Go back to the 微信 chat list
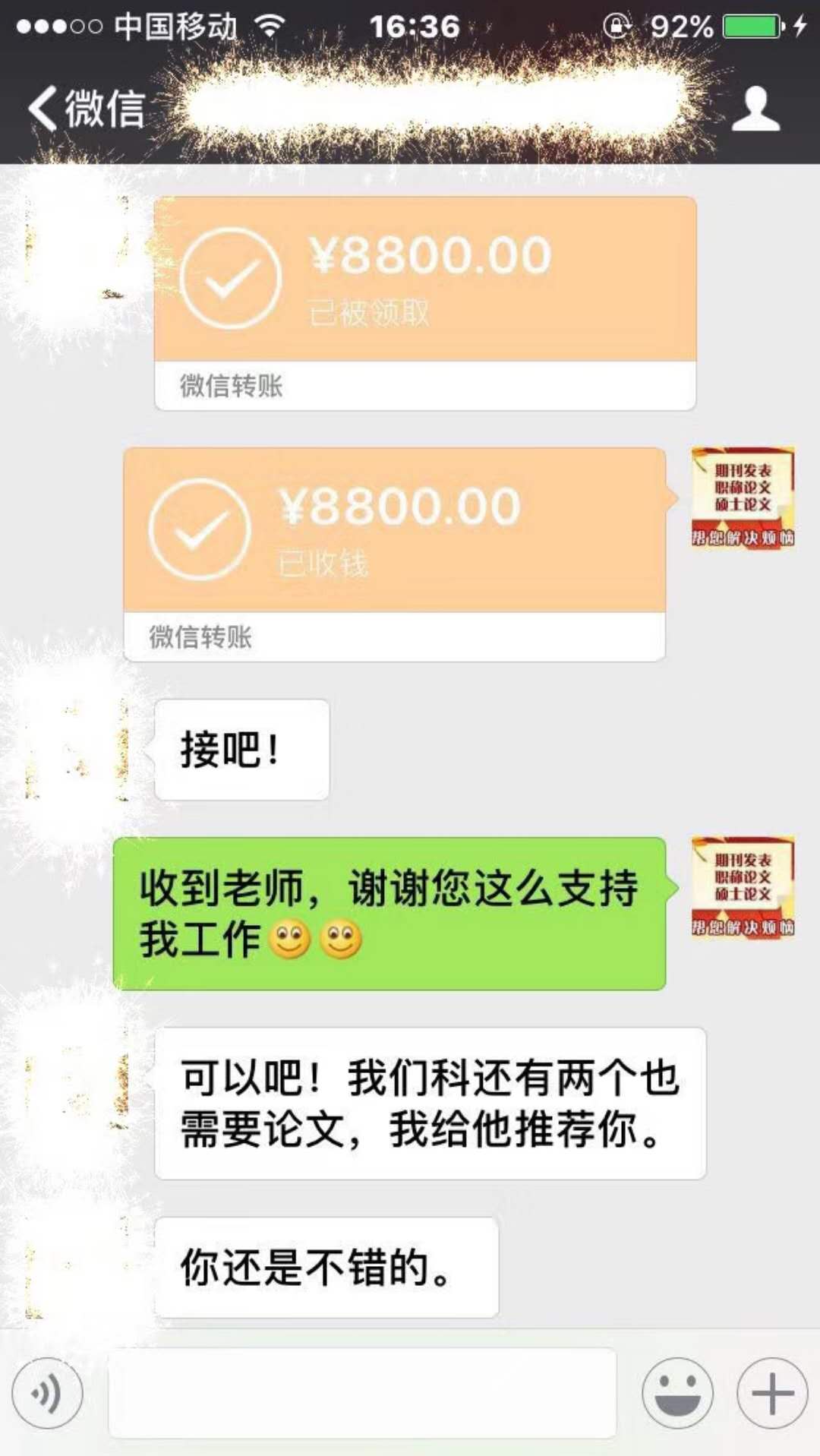Screen dimensions: 820x1456 point(85,109)
